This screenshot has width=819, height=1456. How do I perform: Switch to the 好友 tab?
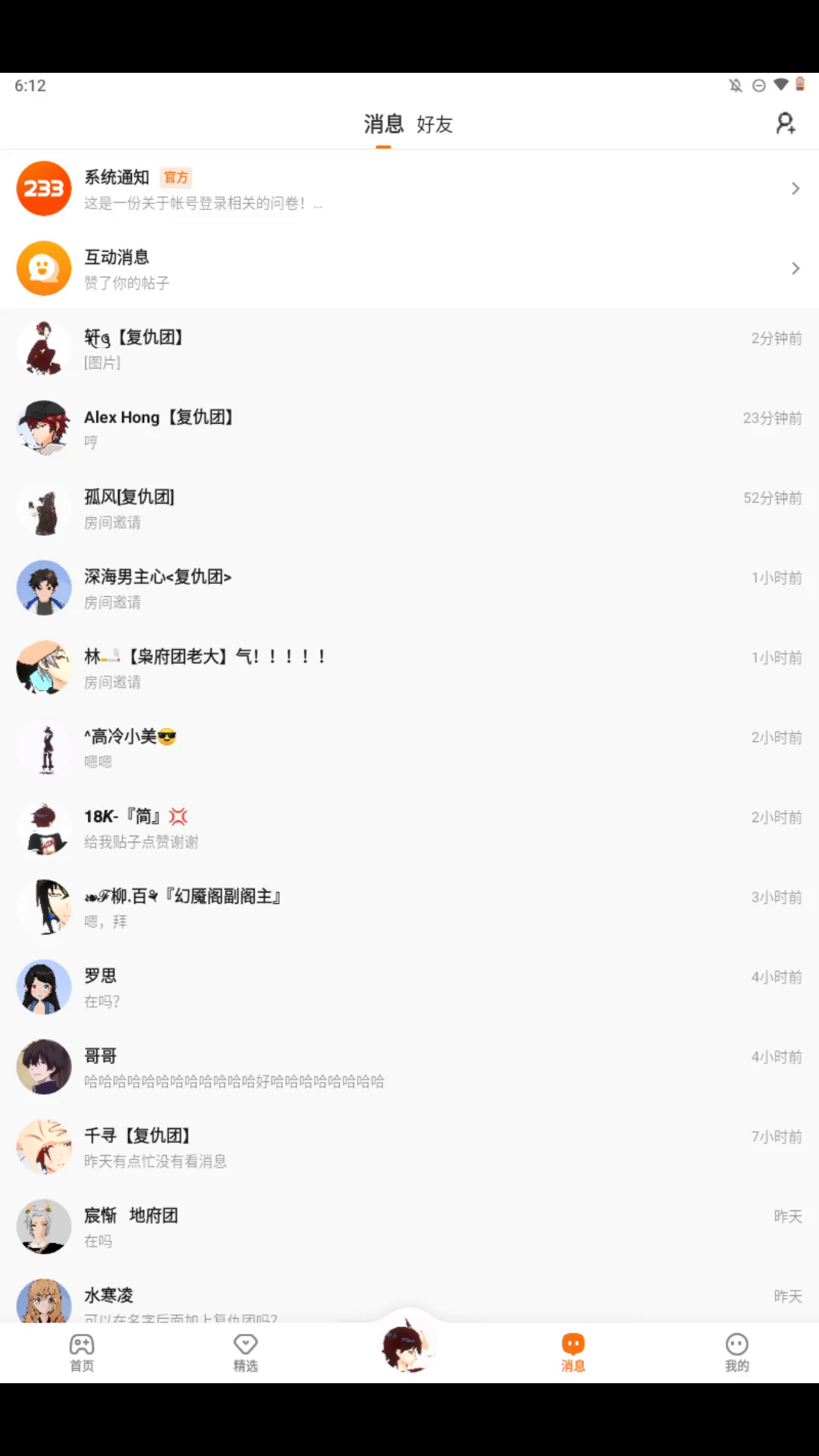[435, 124]
